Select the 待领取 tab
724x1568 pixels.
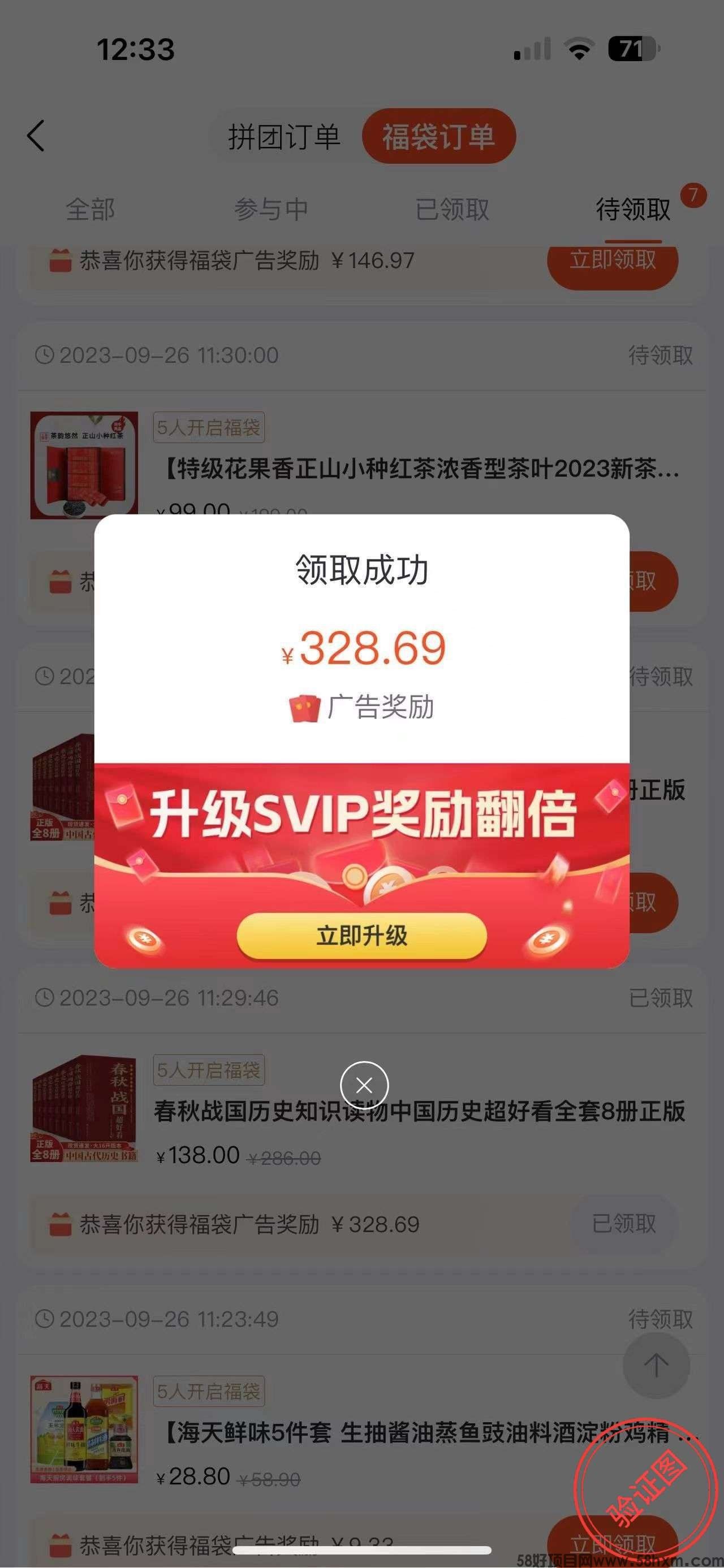tap(633, 209)
